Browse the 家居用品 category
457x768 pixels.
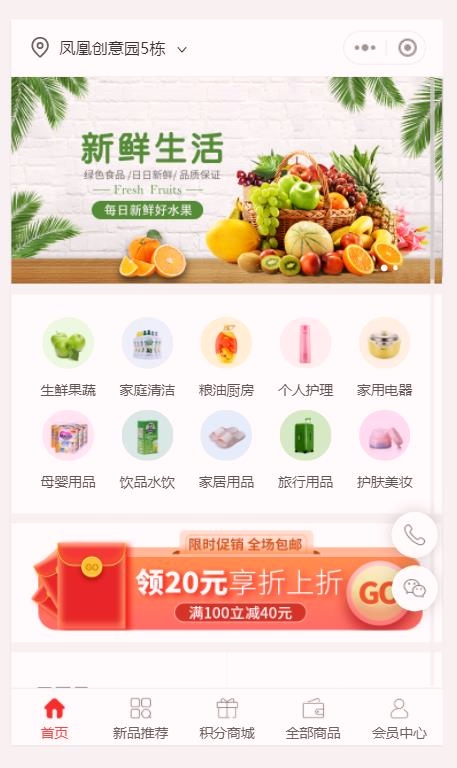(226, 450)
